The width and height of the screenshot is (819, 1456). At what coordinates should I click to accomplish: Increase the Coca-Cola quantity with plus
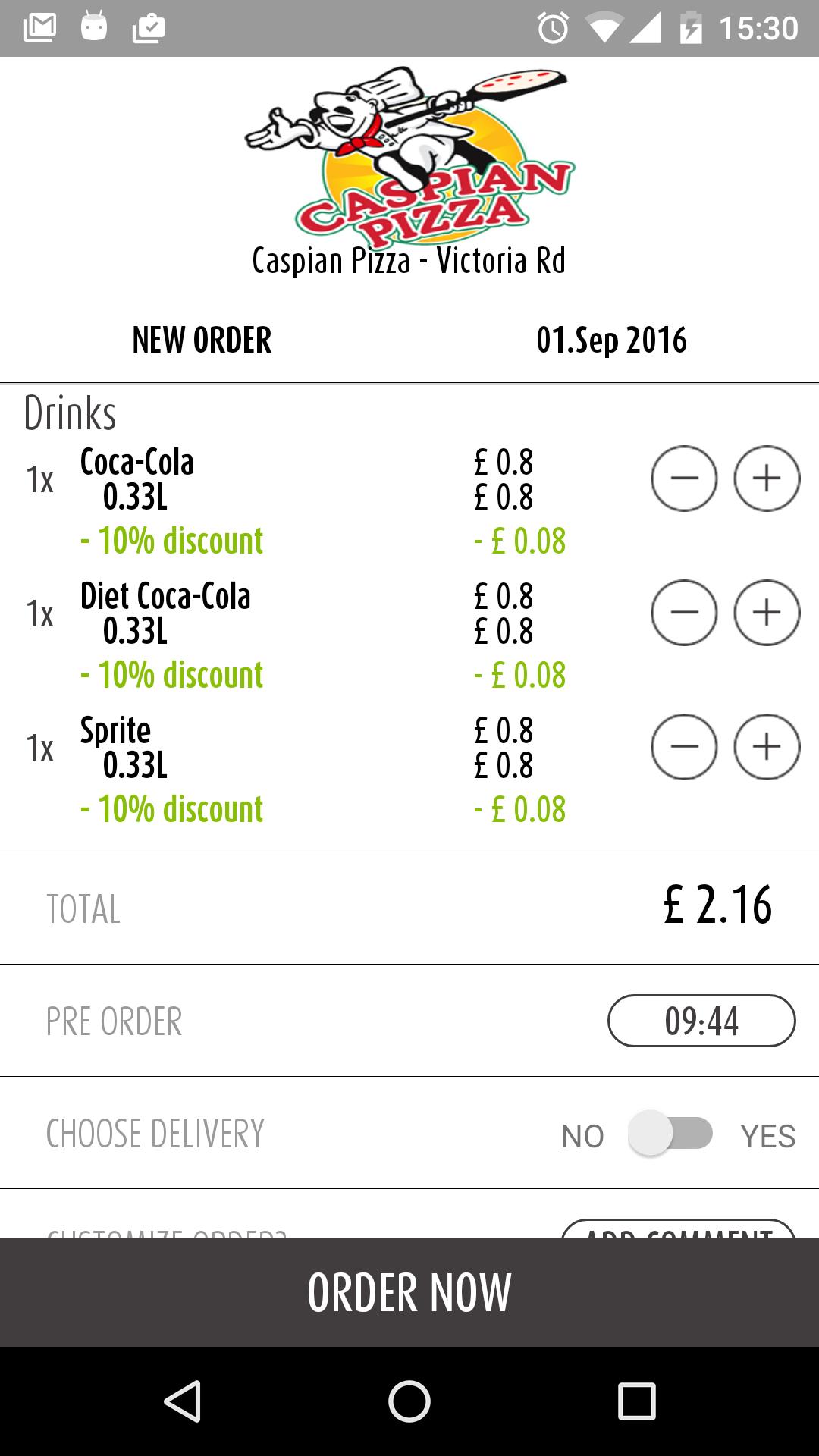click(x=765, y=479)
